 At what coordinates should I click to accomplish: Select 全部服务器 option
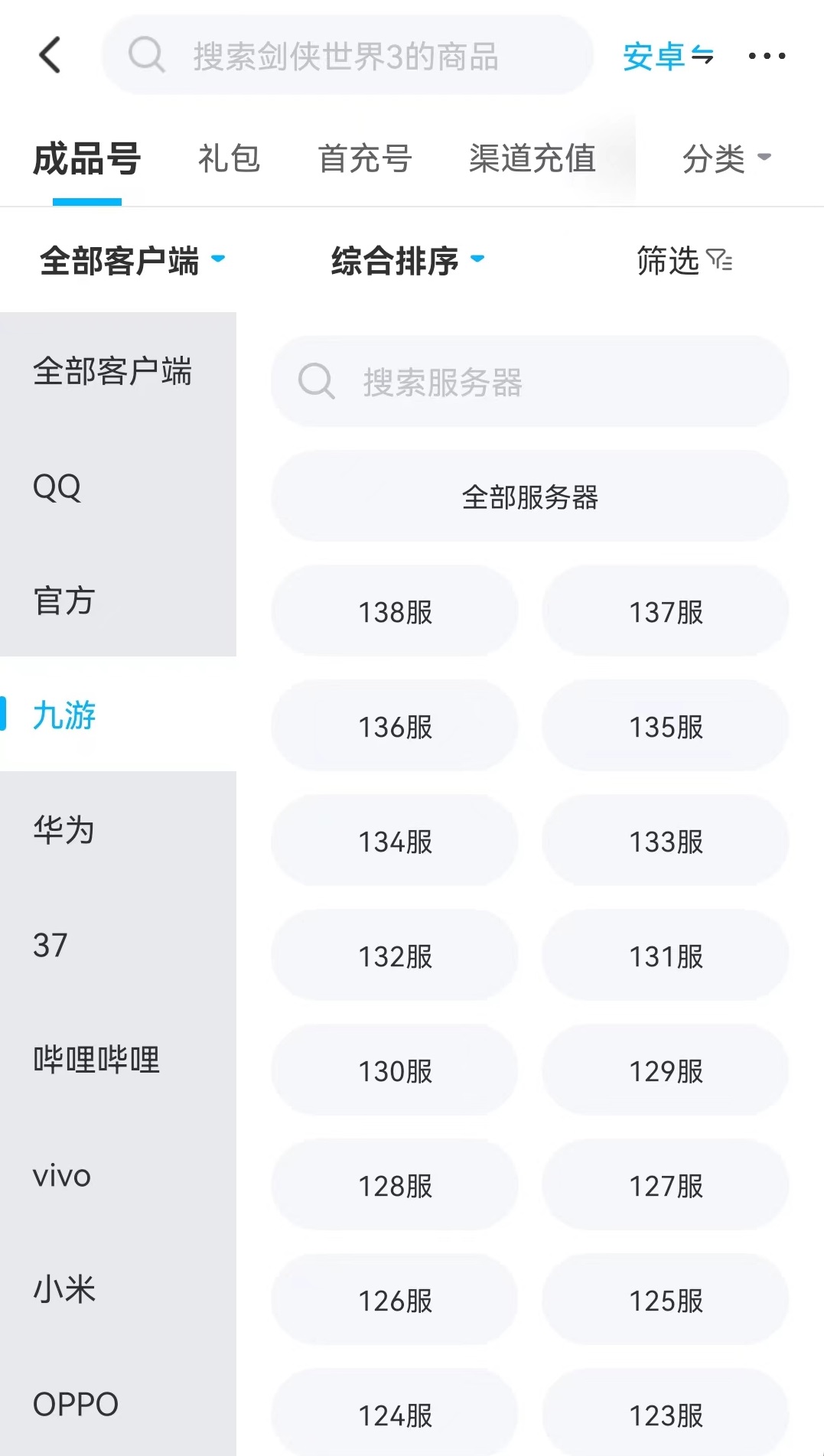529,497
